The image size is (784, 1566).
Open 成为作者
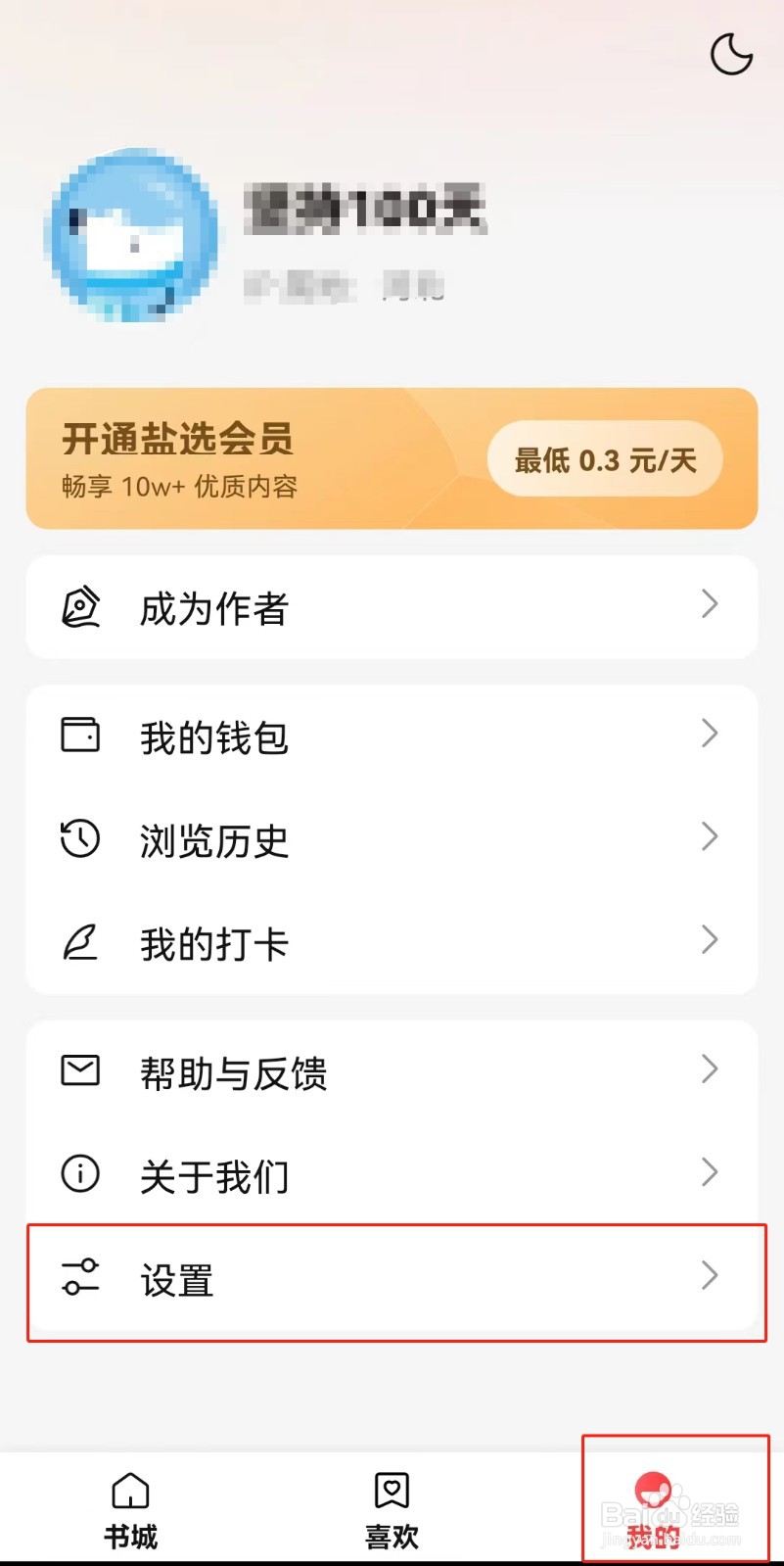392,607
